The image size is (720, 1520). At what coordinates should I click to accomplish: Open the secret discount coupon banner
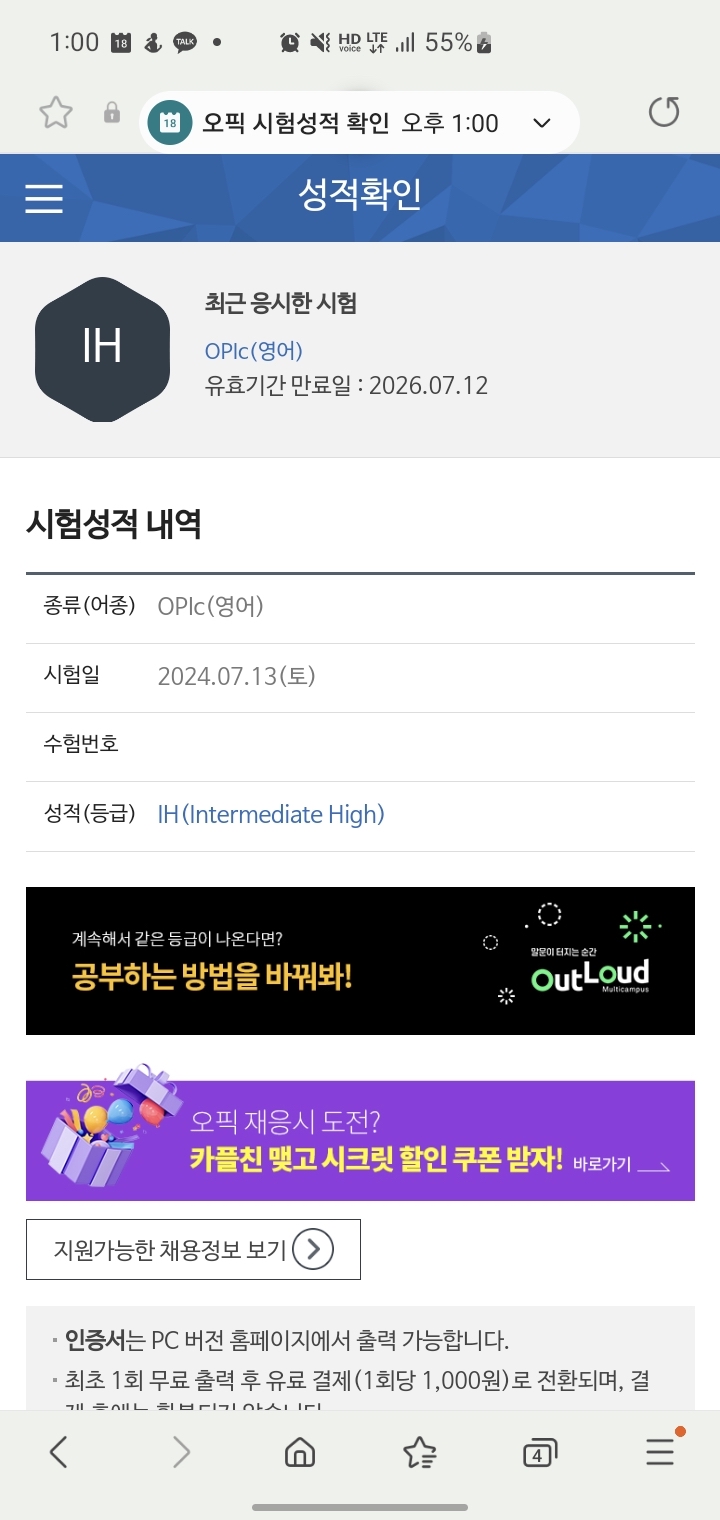coord(360,1140)
